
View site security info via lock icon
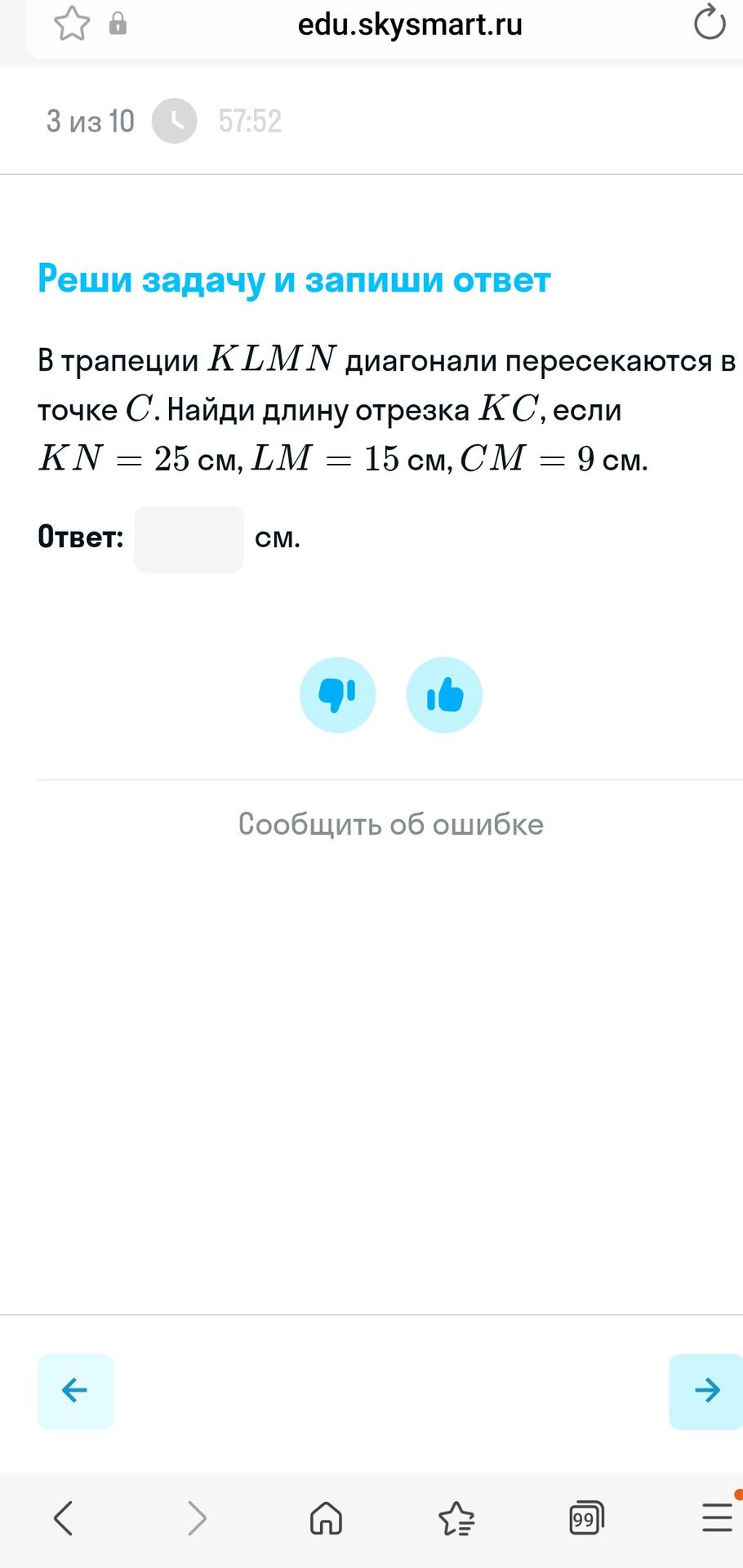118,23
